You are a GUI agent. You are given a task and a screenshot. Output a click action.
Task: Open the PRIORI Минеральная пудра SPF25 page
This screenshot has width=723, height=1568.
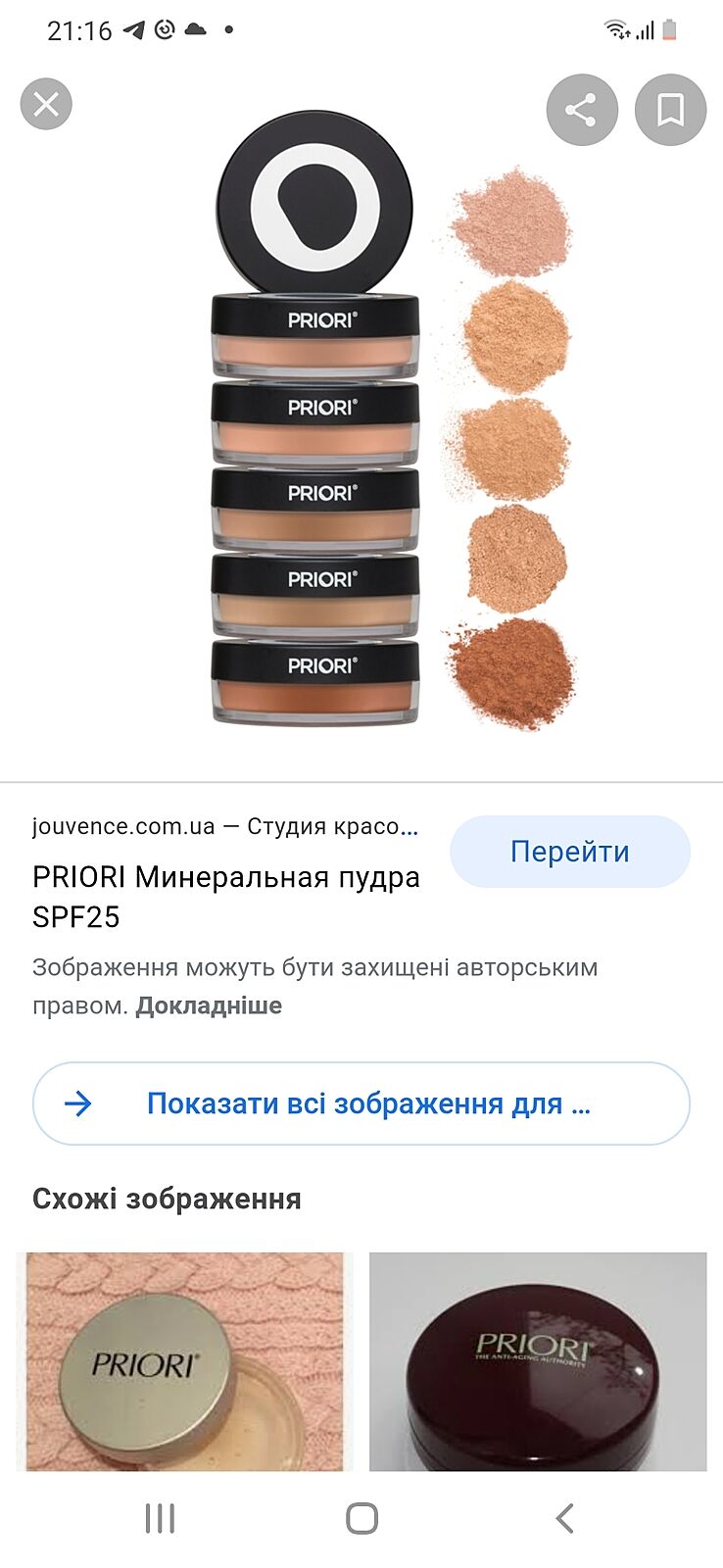(x=226, y=896)
